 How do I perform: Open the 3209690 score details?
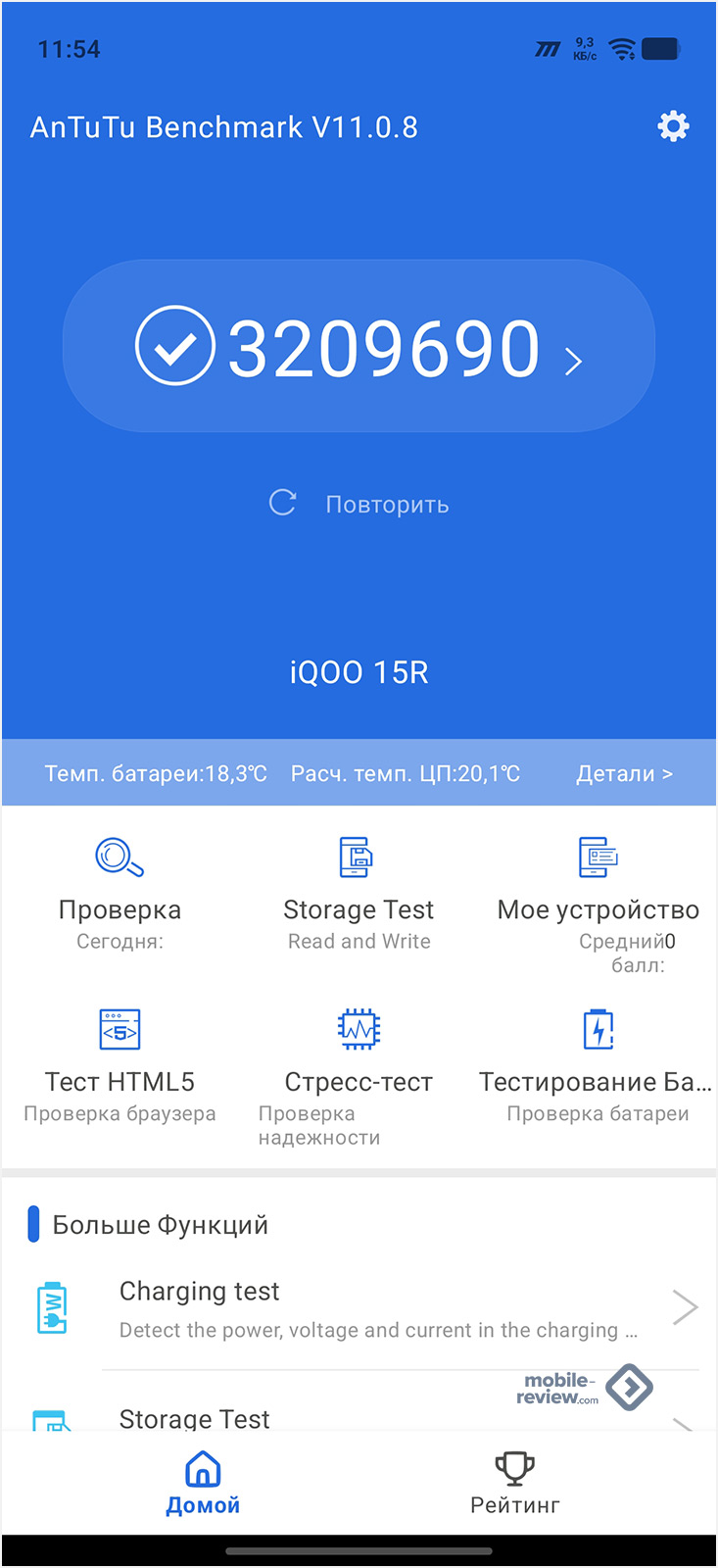359,347
